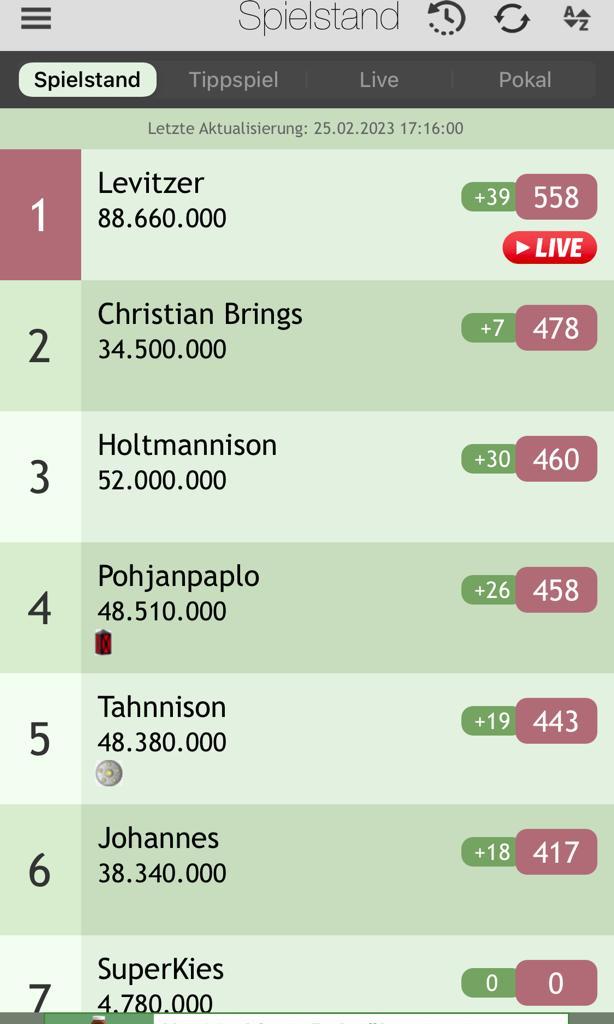The height and width of the screenshot is (1024, 614).
Task: Select the Spielstand tab
Action: [x=87, y=80]
